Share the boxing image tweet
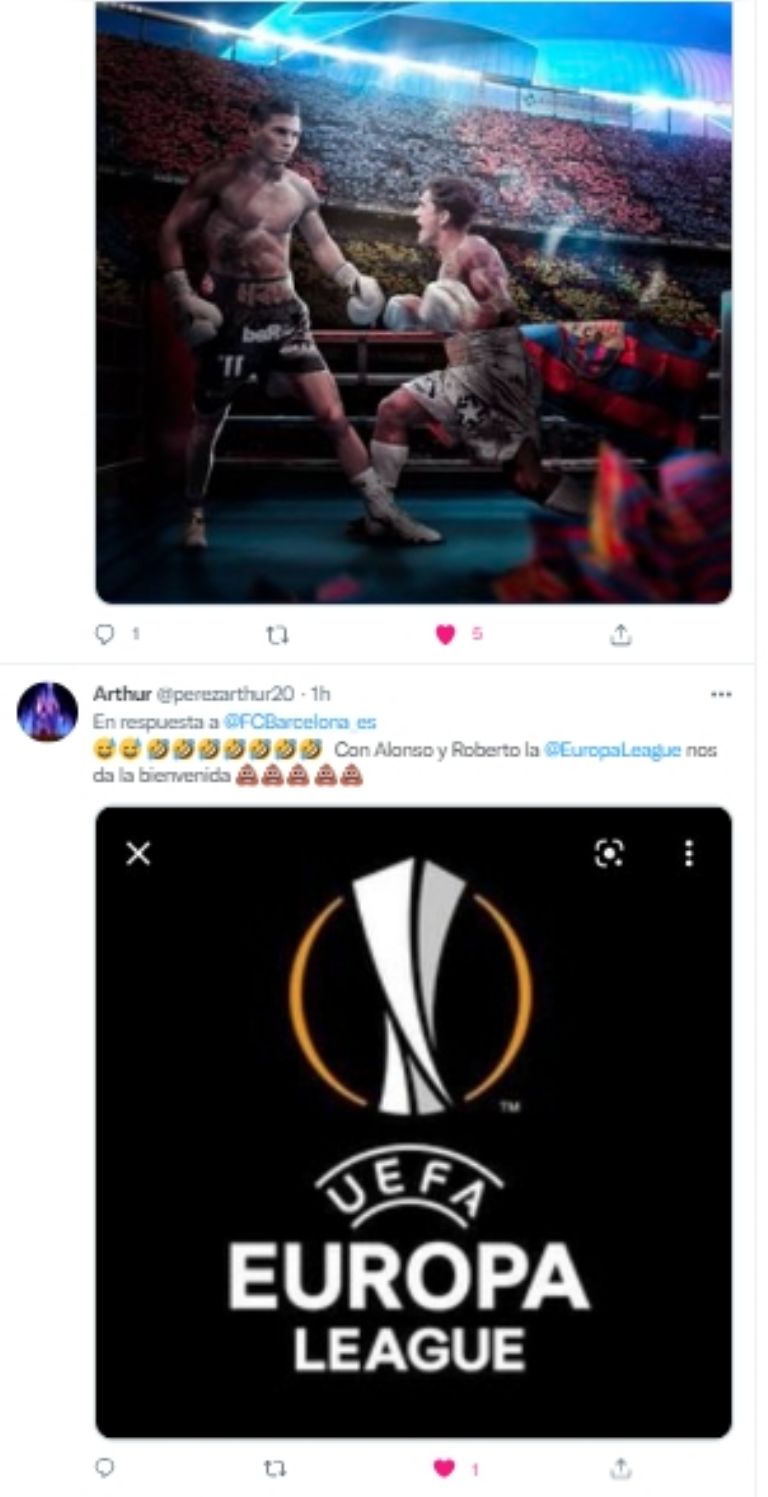Viewport: 768px width, 1497px height. tap(620, 635)
